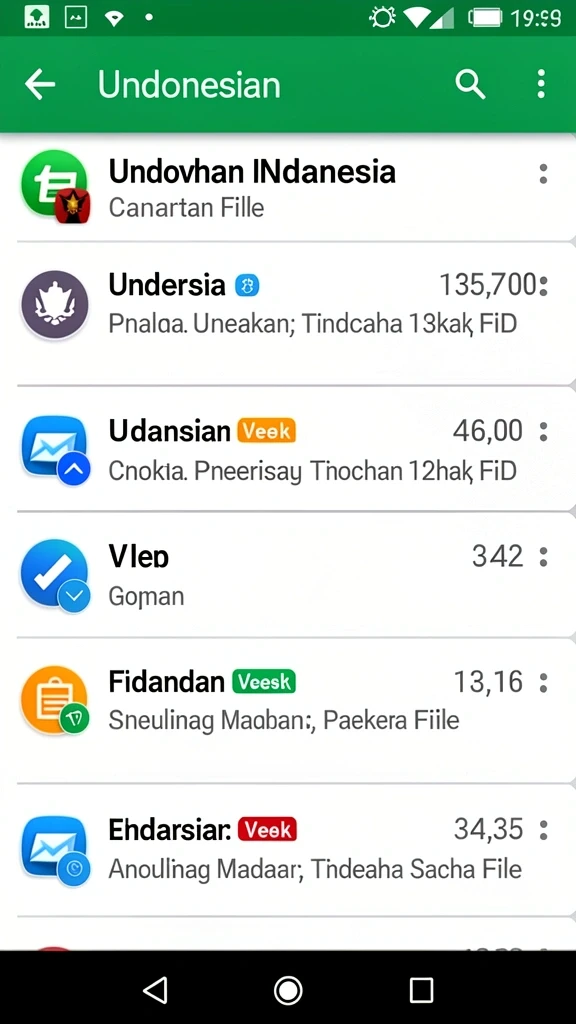Show more options for Undersia
576x1024 pixels.
(x=543, y=285)
